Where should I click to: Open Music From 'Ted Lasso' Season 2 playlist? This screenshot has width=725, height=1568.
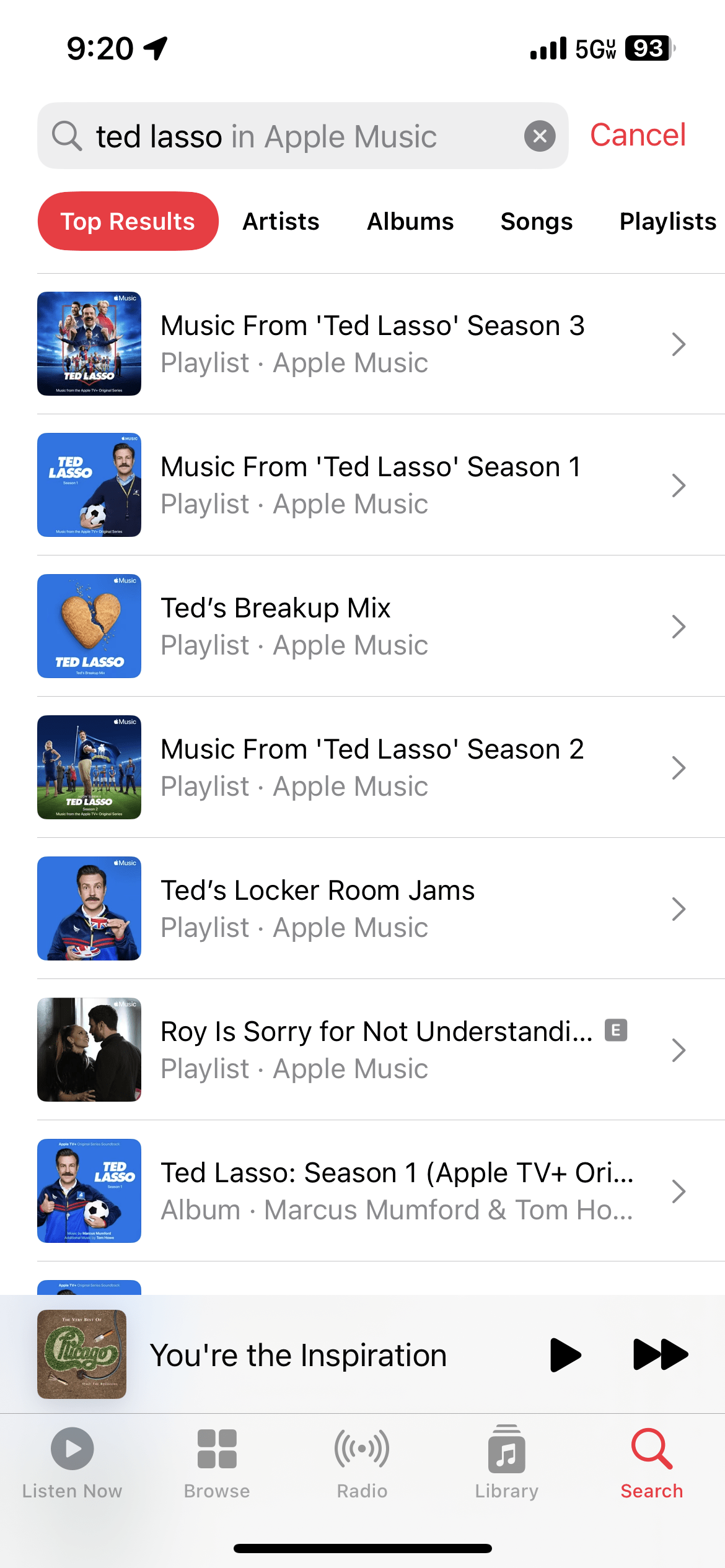[x=380, y=767]
